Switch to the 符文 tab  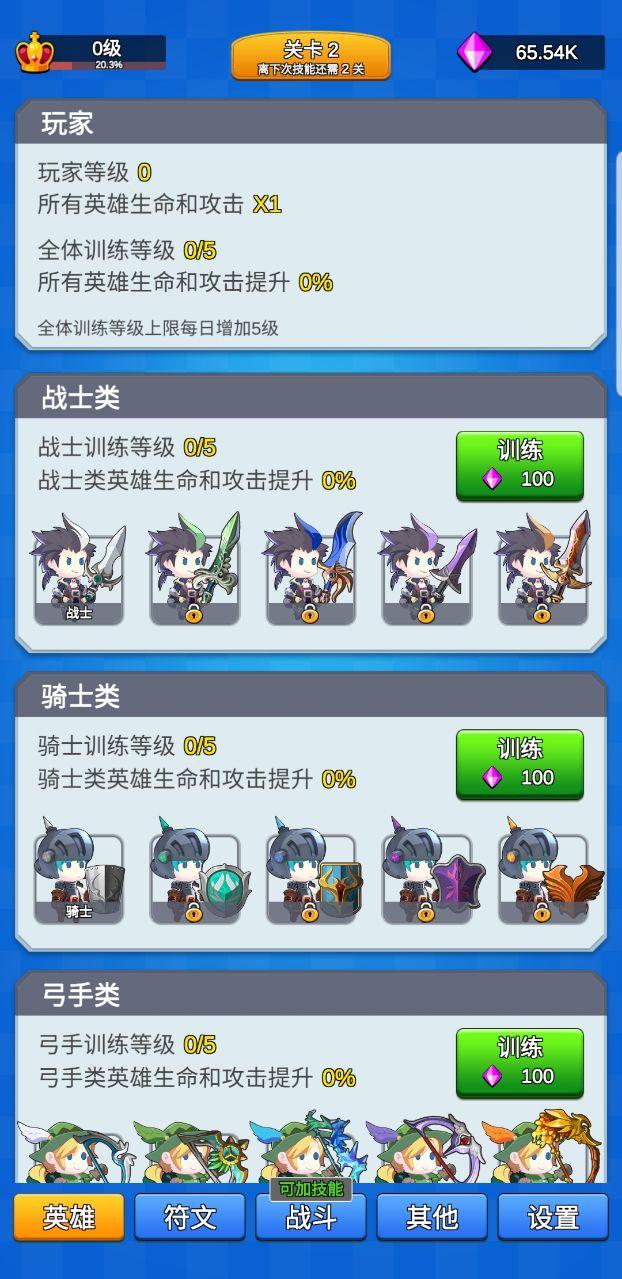tap(190, 1217)
